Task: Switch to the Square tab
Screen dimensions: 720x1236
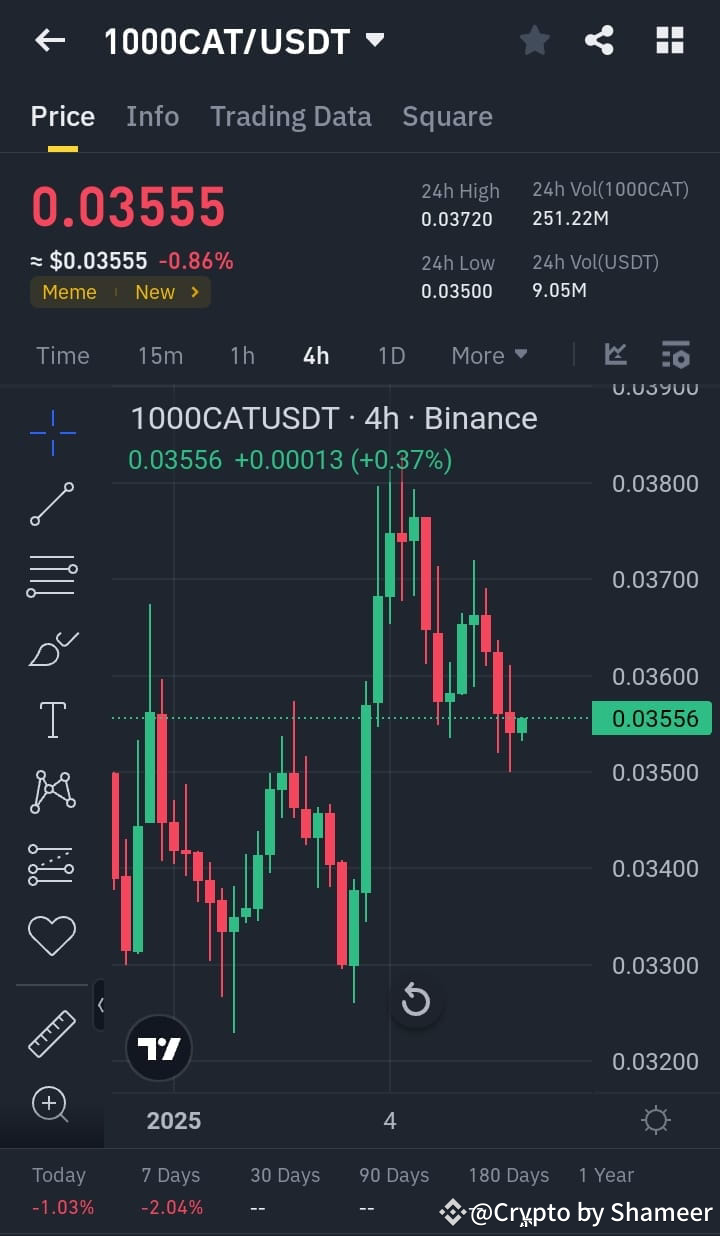Action: coord(447,116)
